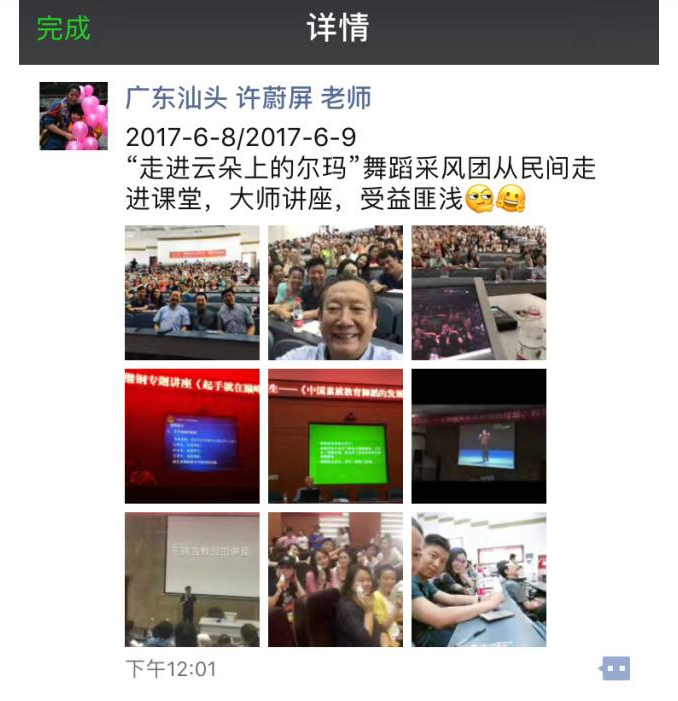The image size is (678, 701).
Task: Open photo of lecturer under white screen
Action: [x=192, y=579]
